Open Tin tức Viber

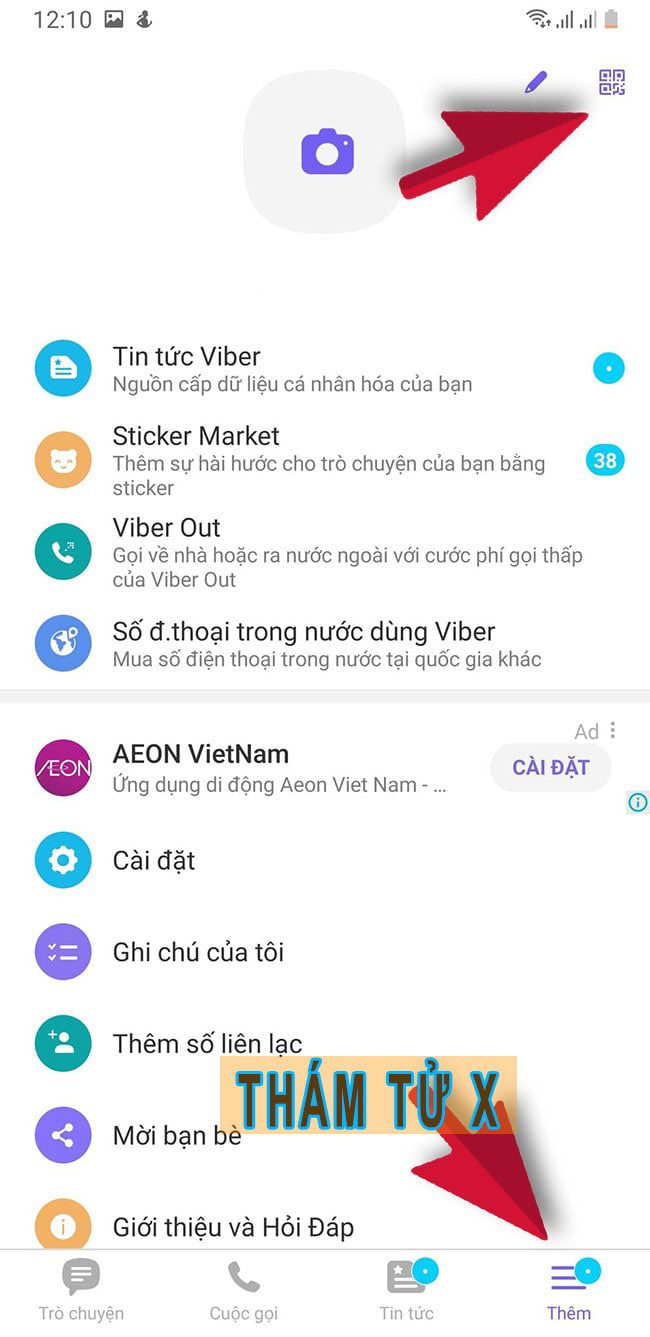(x=290, y=368)
